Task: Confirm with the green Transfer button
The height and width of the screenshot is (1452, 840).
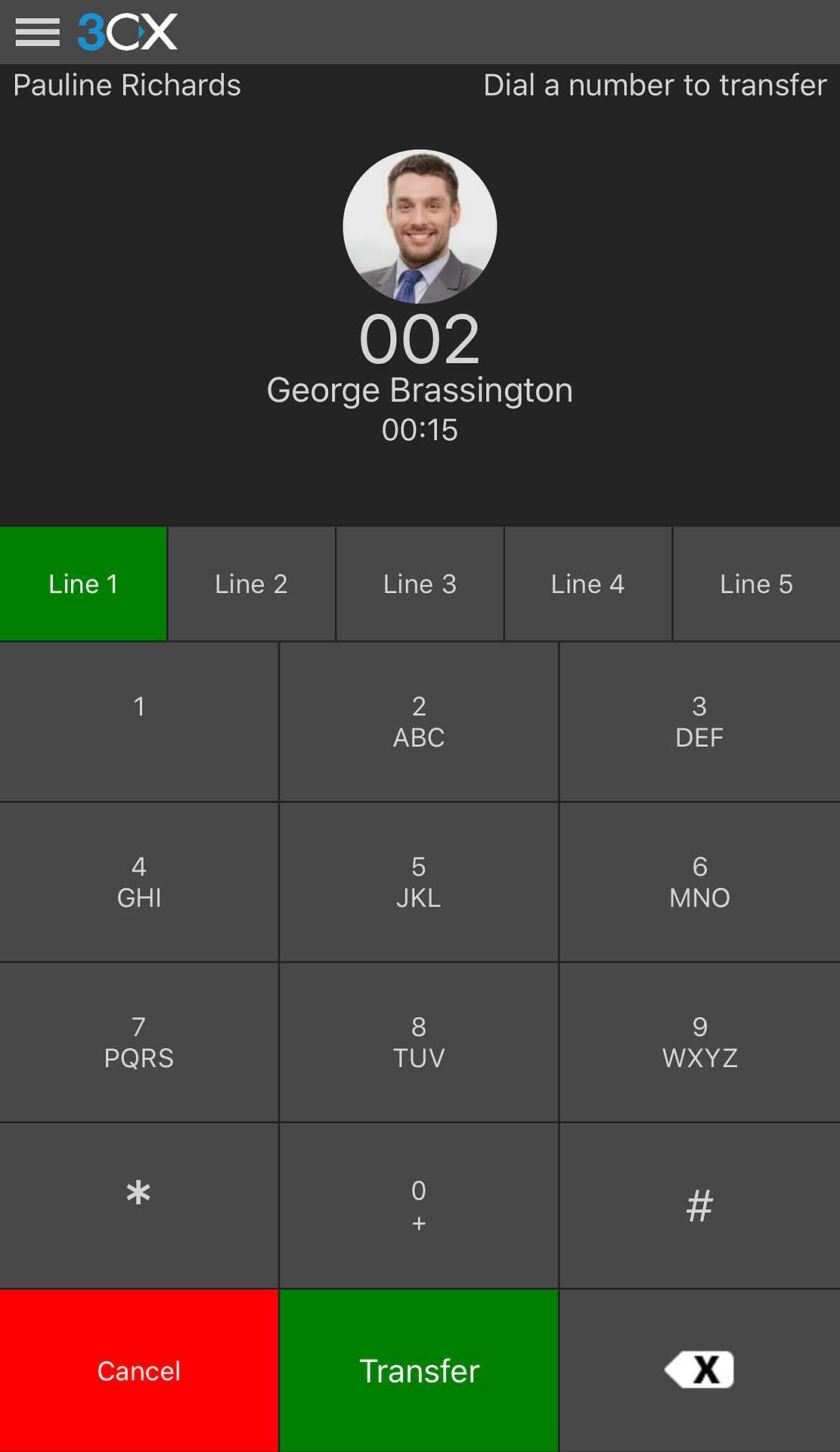Action: (419, 1370)
